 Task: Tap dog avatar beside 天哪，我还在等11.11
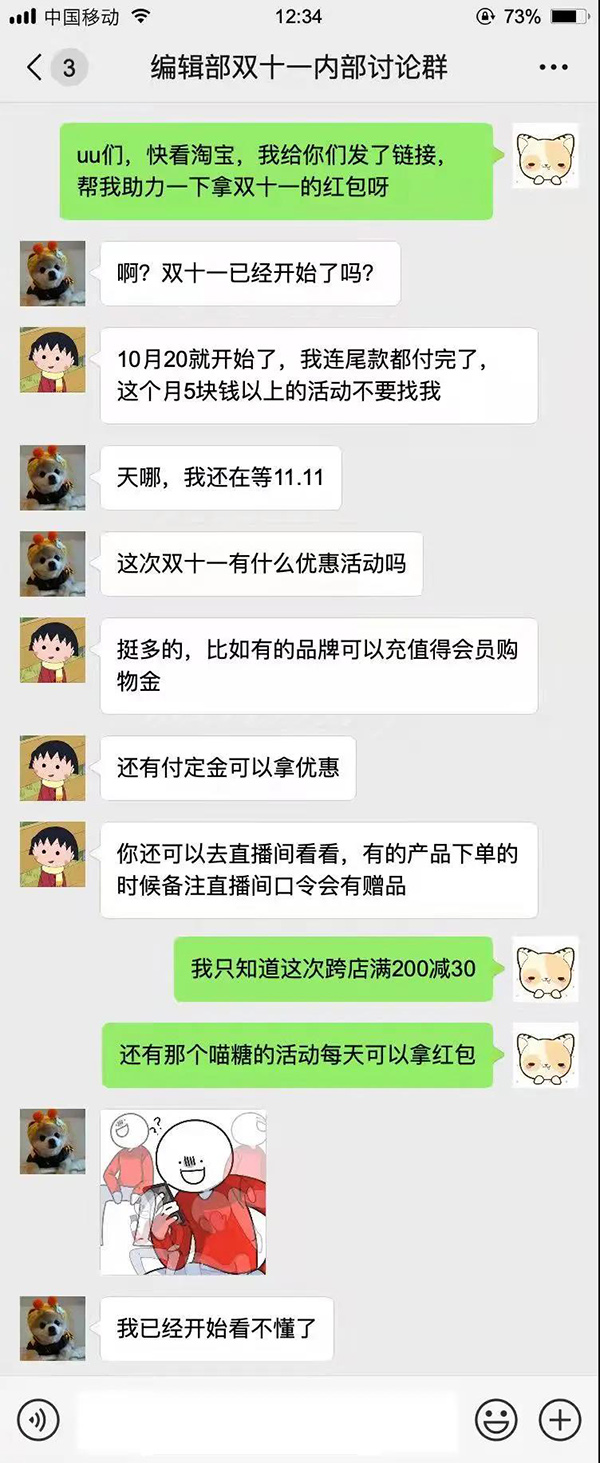(x=52, y=477)
